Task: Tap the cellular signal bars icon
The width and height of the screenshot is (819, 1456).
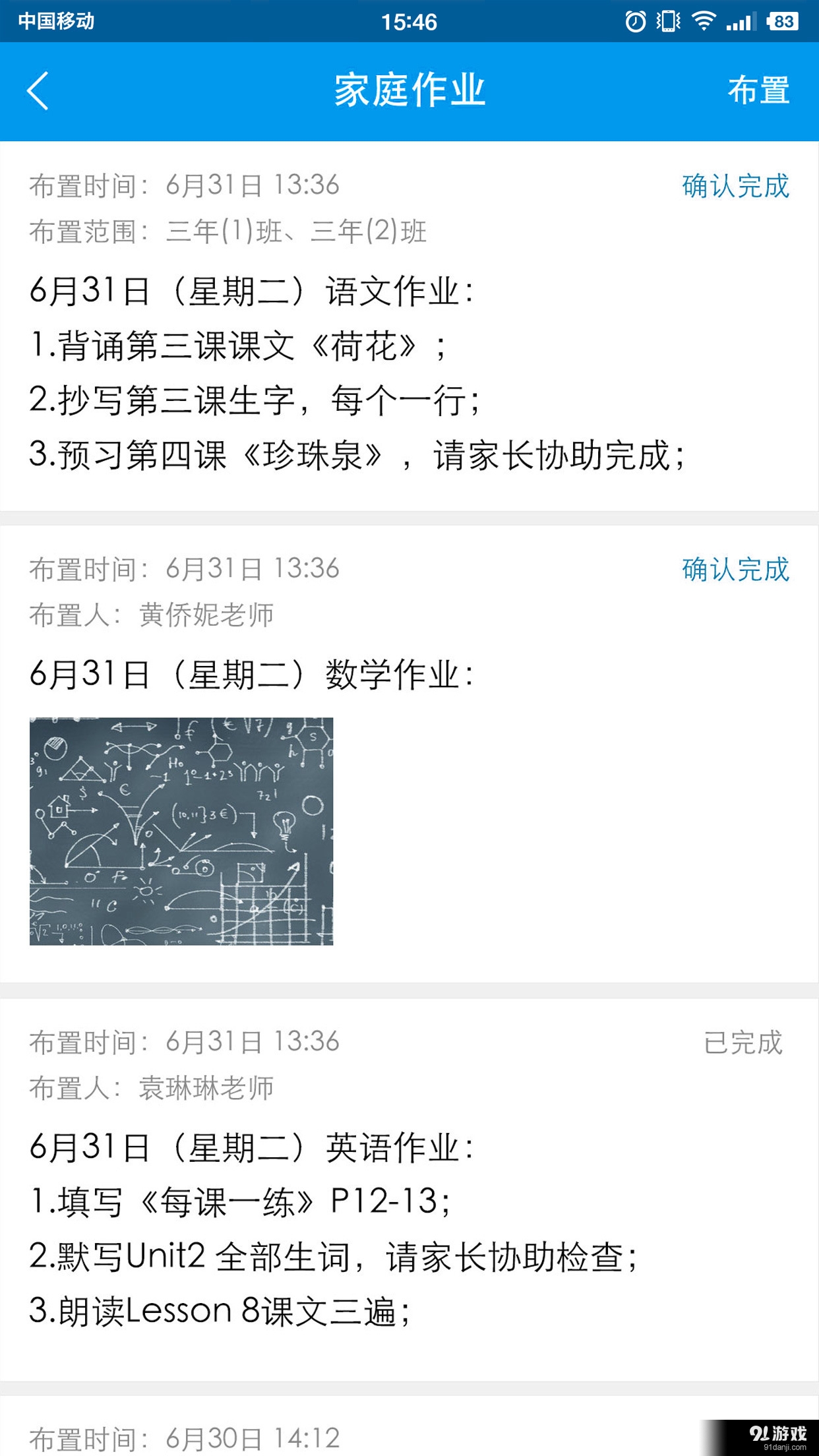Action: click(739, 22)
